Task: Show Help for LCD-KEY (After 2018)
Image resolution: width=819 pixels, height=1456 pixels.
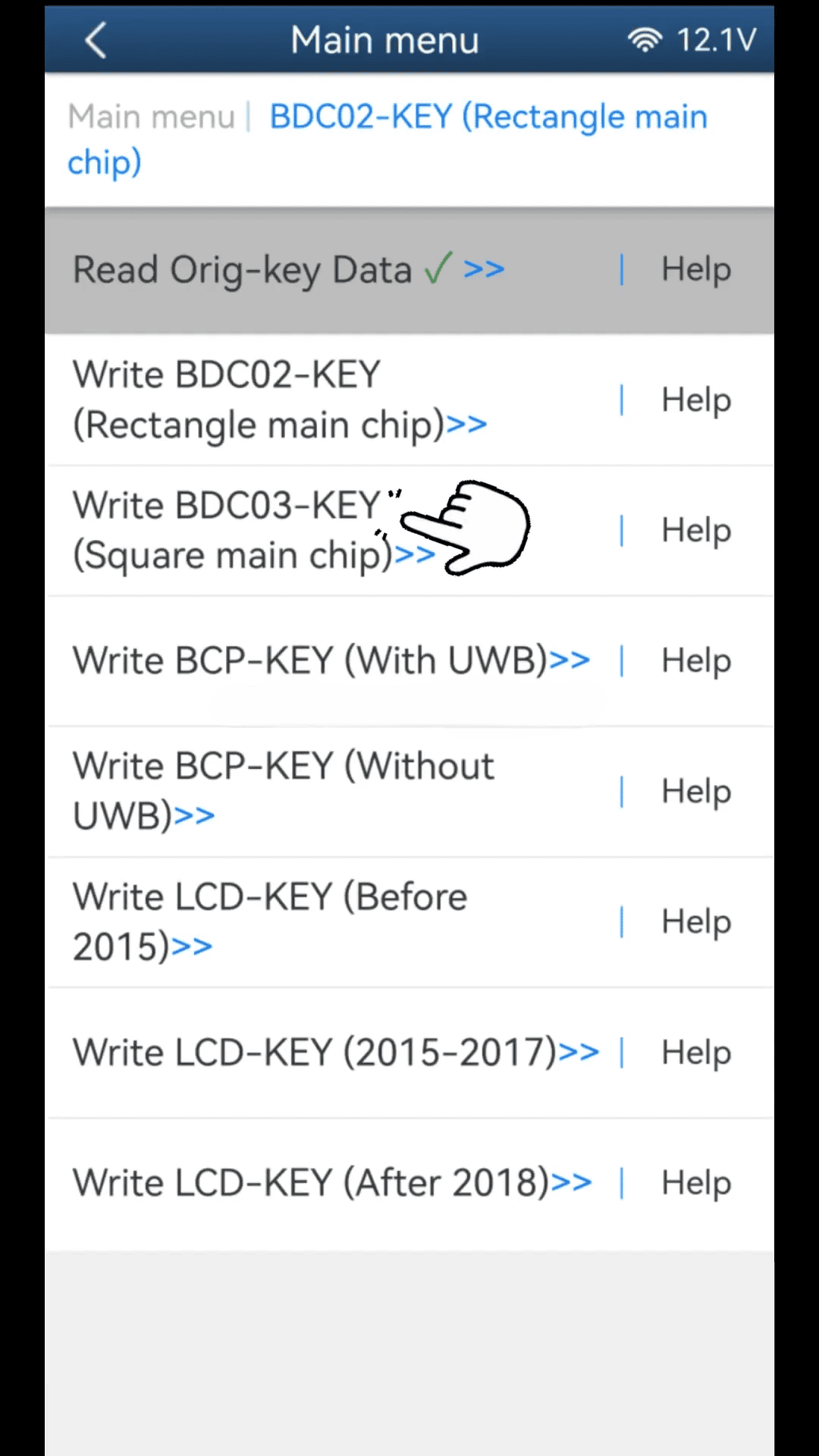Action: click(x=695, y=1183)
